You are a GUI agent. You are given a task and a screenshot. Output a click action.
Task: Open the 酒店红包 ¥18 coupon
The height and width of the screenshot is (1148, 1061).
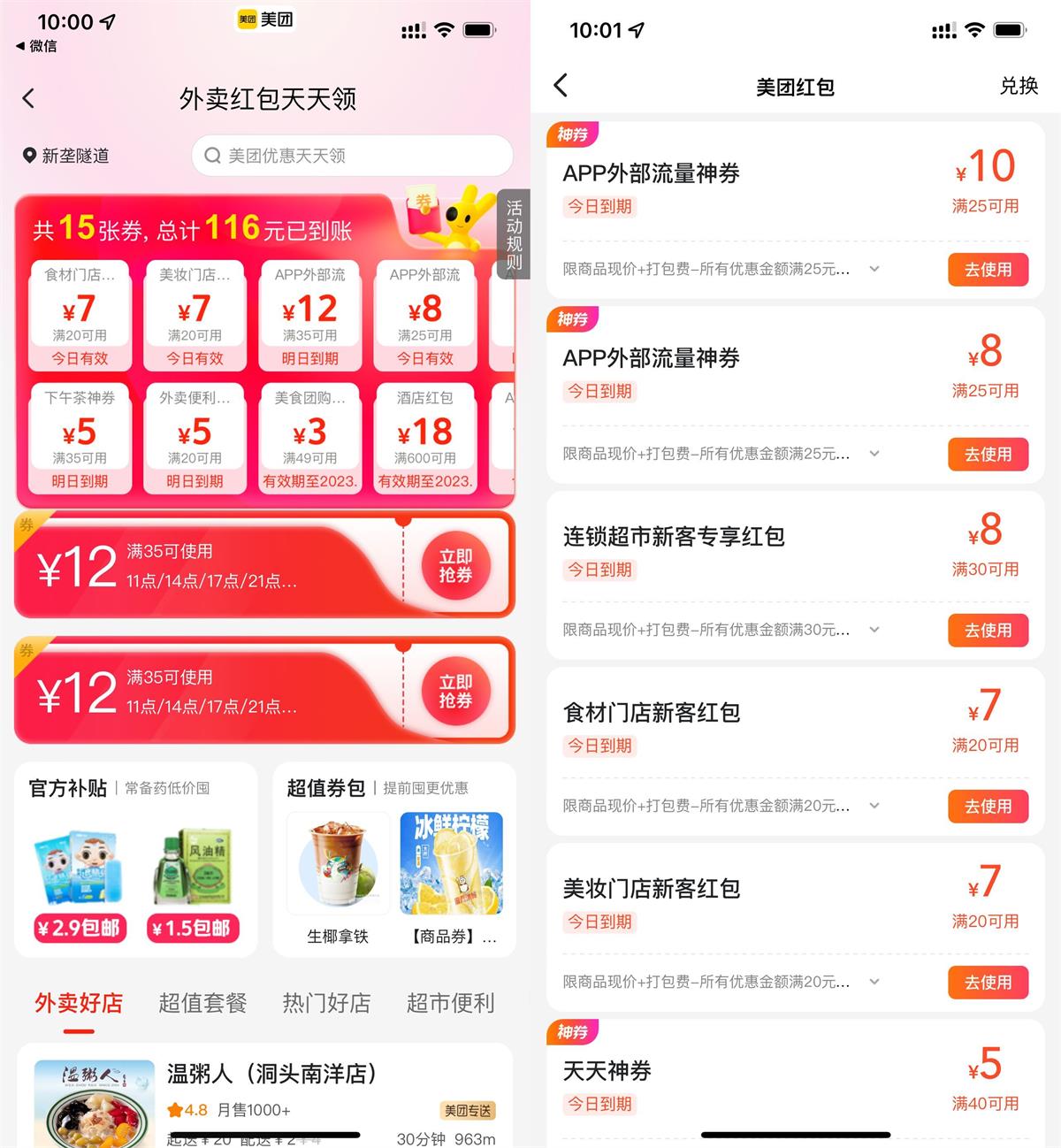pyautogui.click(x=424, y=437)
